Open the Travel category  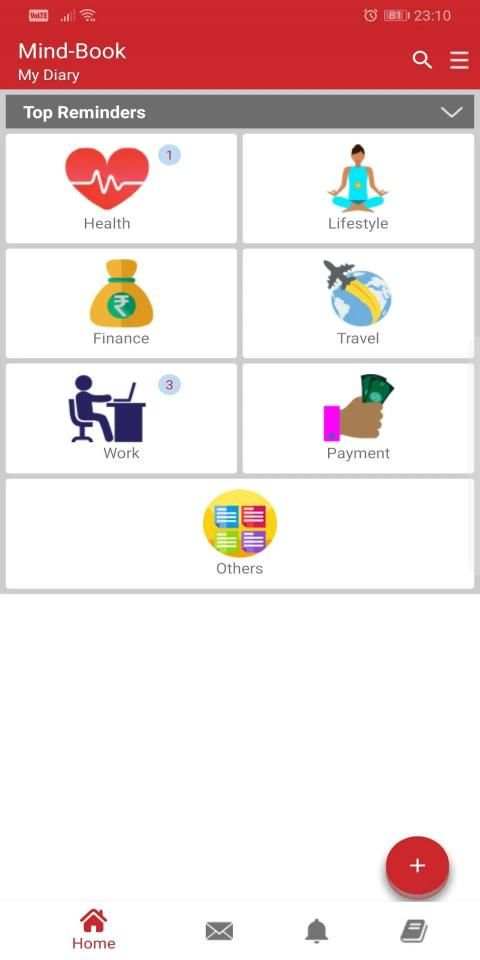point(358,303)
